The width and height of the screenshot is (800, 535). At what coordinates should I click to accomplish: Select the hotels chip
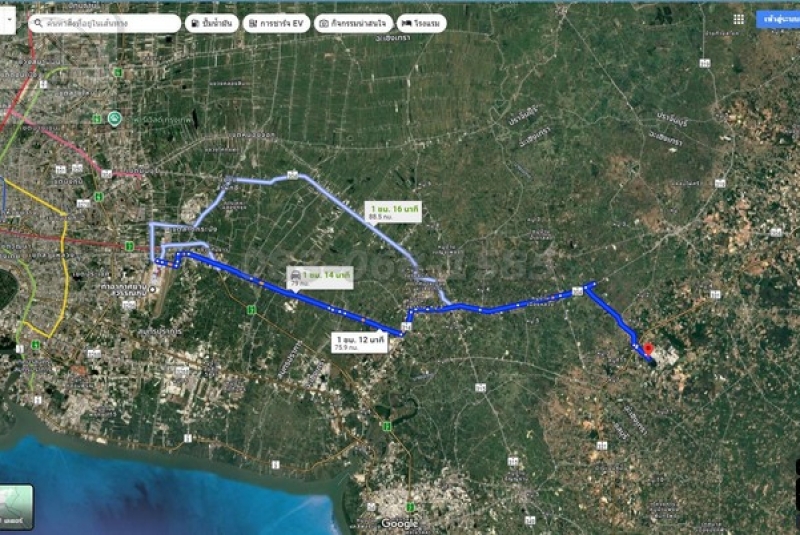(x=420, y=22)
